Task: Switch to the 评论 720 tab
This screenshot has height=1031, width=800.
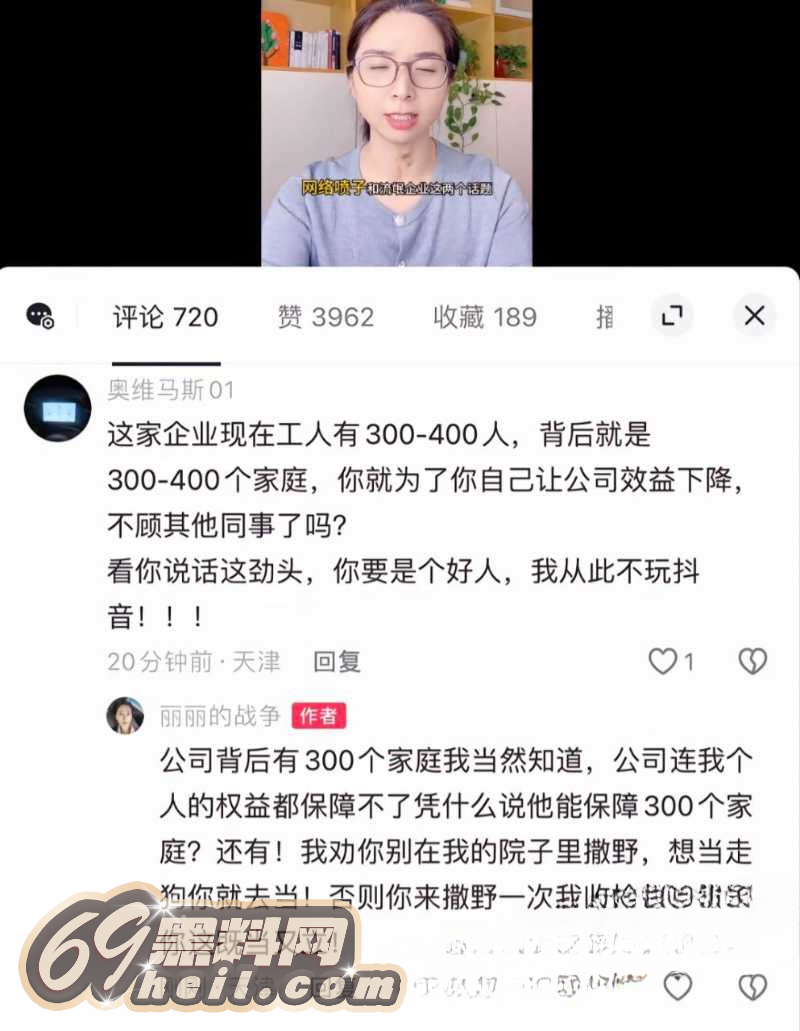Action: pyautogui.click(x=165, y=318)
